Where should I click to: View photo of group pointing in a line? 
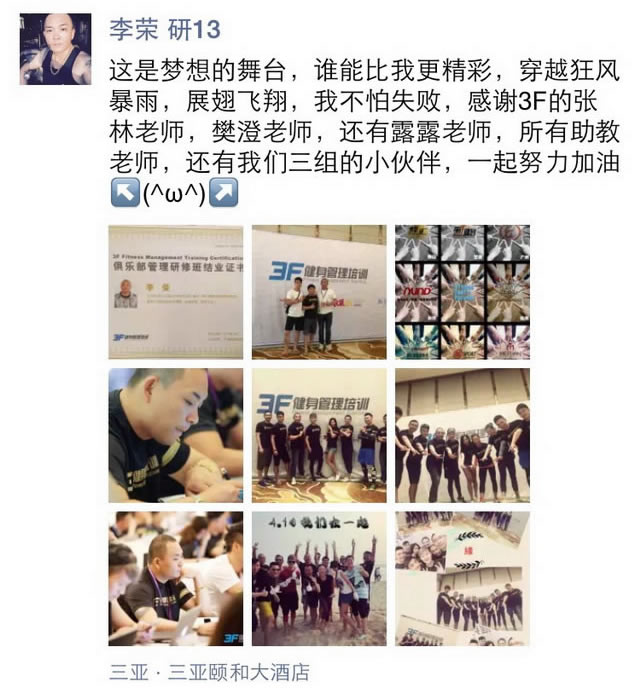coord(462,435)
